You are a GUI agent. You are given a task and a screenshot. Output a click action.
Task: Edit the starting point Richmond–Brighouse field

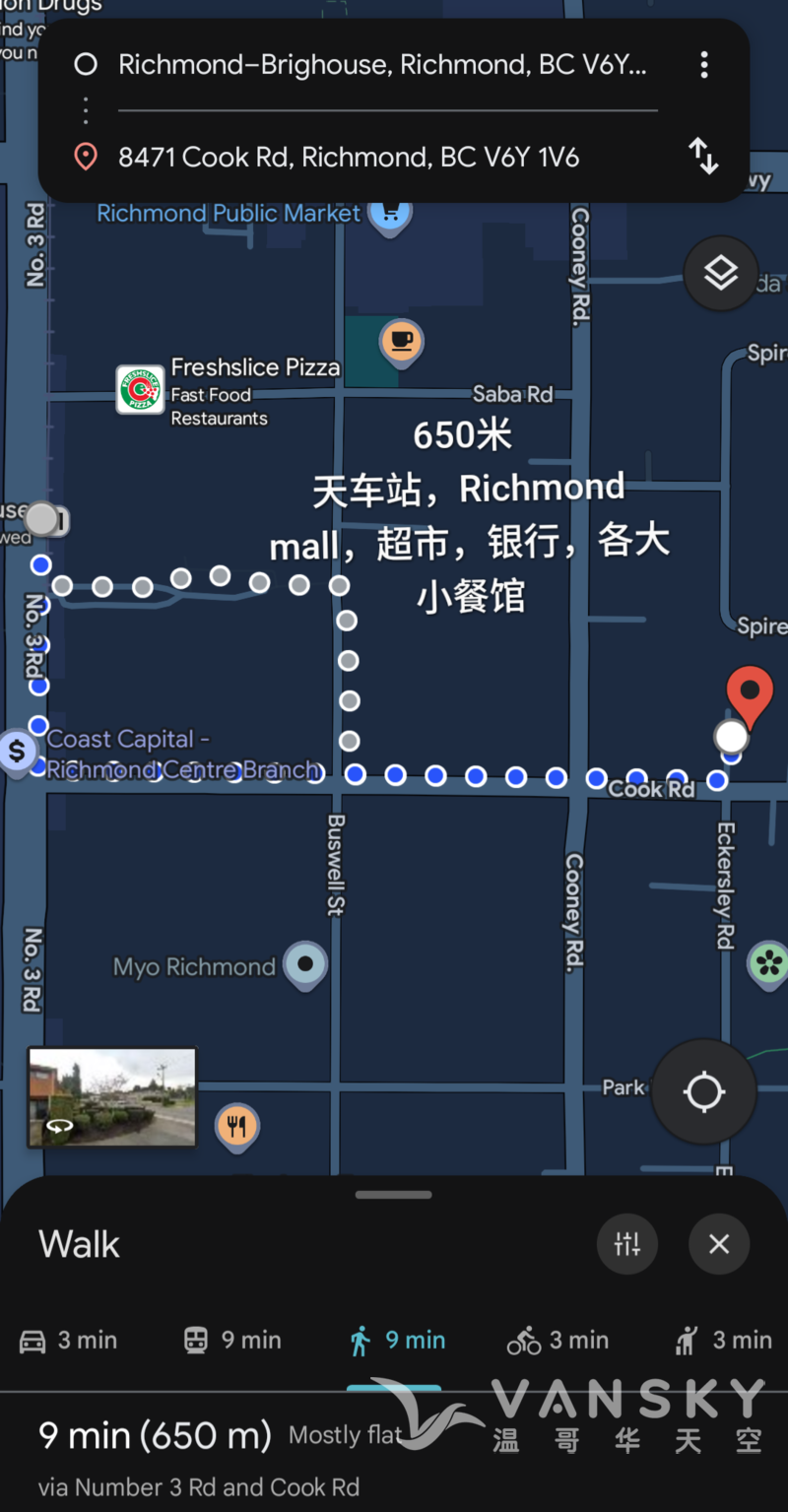click(384, 64)
